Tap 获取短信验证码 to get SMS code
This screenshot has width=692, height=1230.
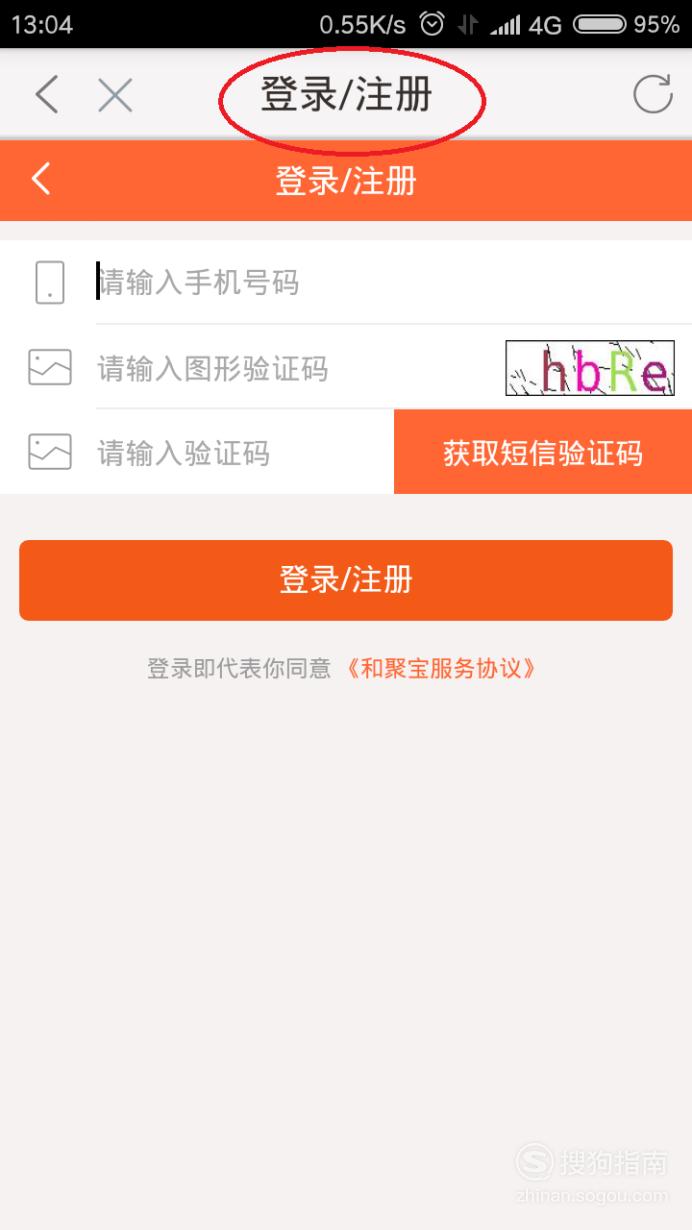tap(543, 452)
